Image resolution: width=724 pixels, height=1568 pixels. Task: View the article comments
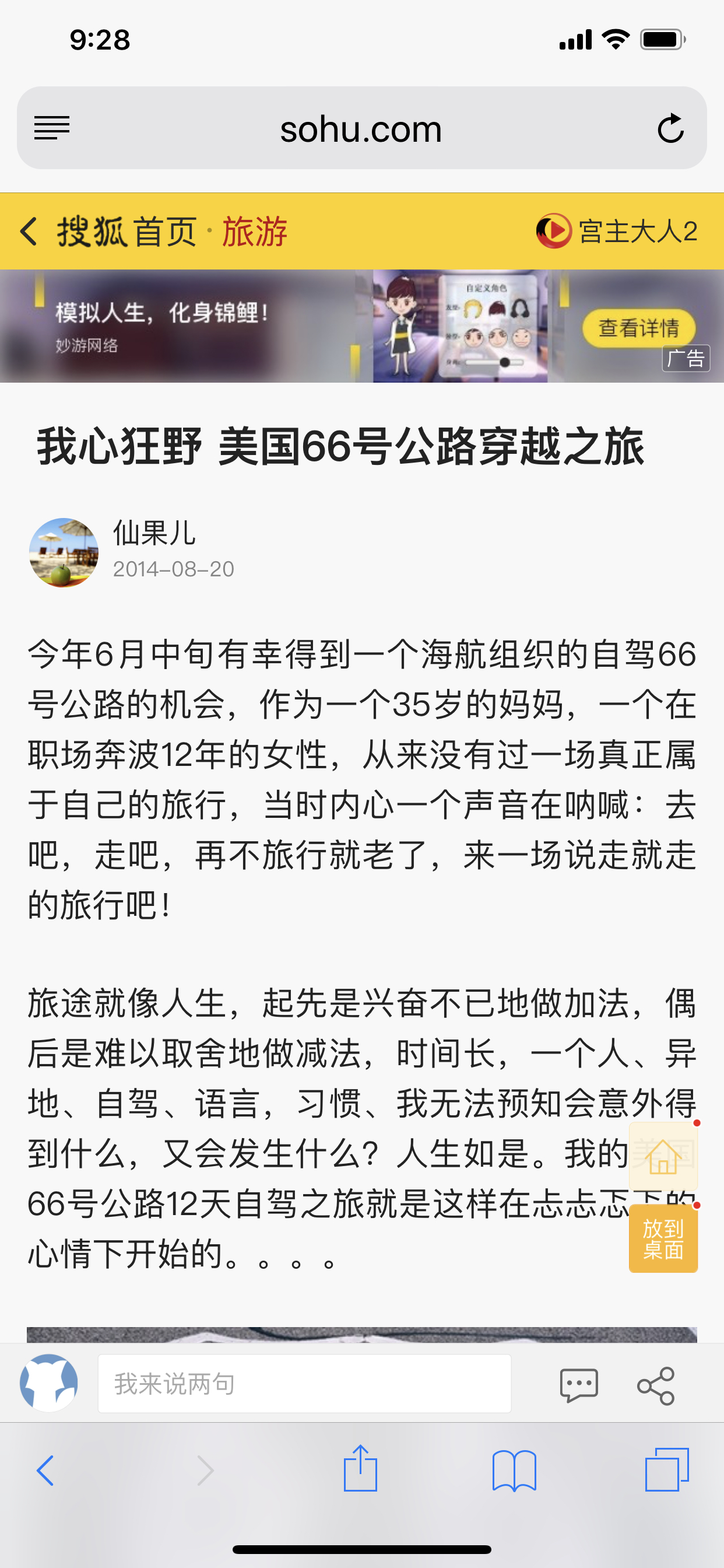(579, 1385)
